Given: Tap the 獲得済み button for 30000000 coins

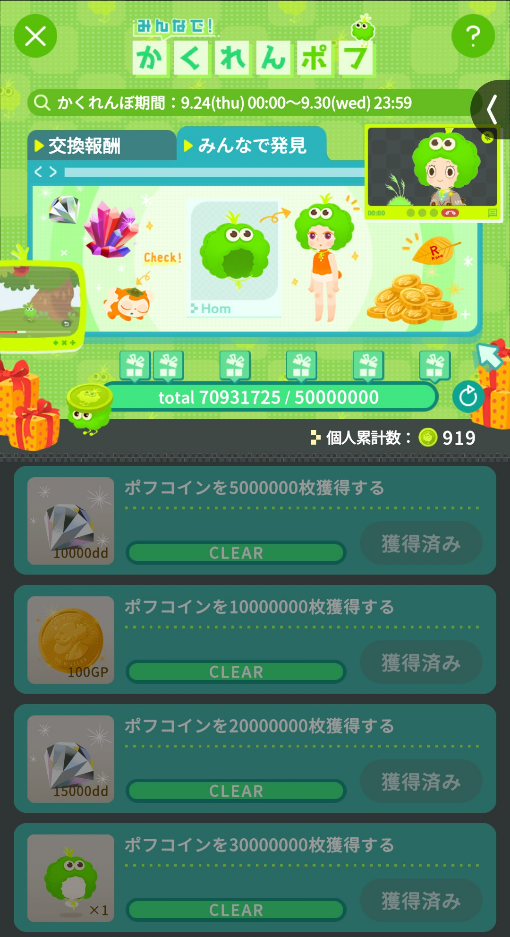Looking at the screenshot, I should (421, 900).
